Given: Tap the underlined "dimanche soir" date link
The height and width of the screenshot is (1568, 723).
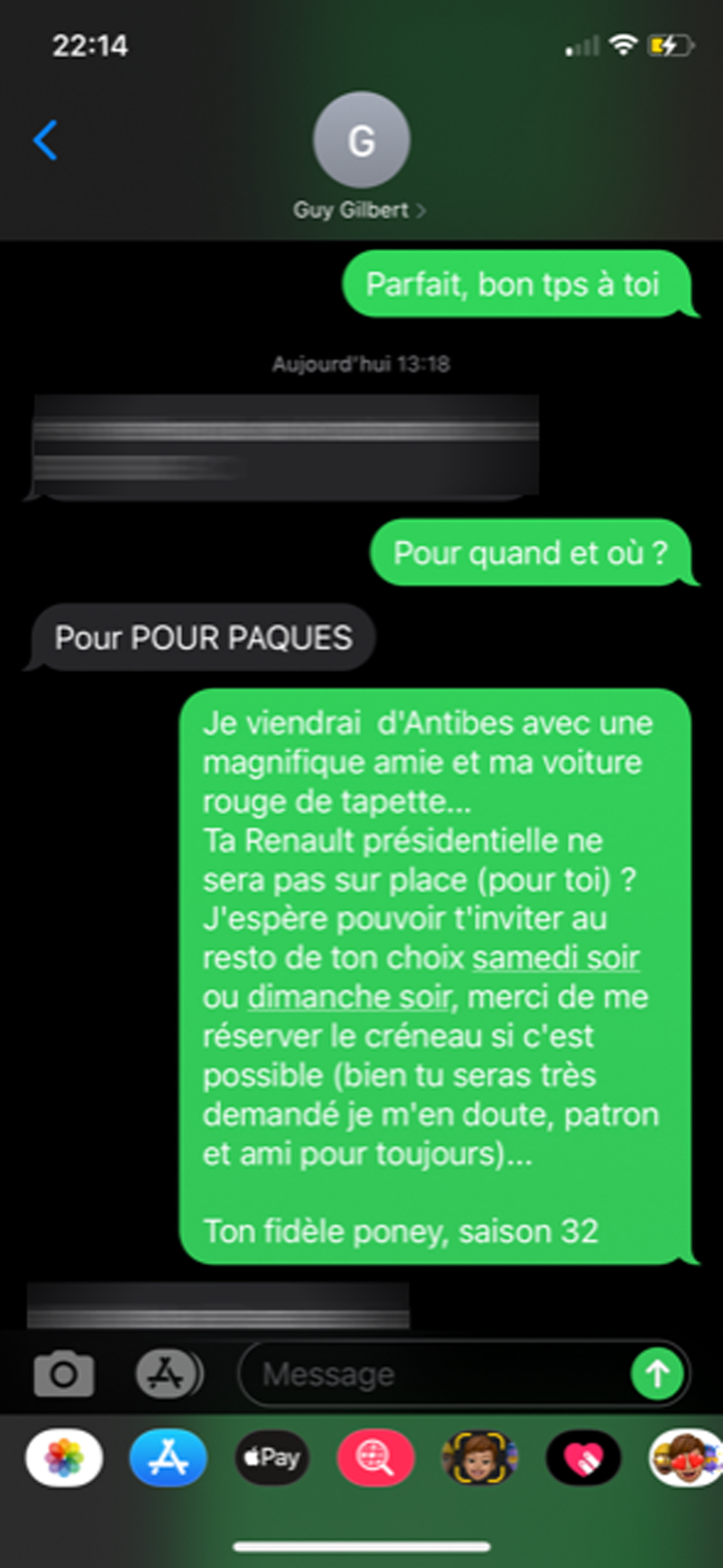Looking at the screenshot, I should tap(349, 997).
